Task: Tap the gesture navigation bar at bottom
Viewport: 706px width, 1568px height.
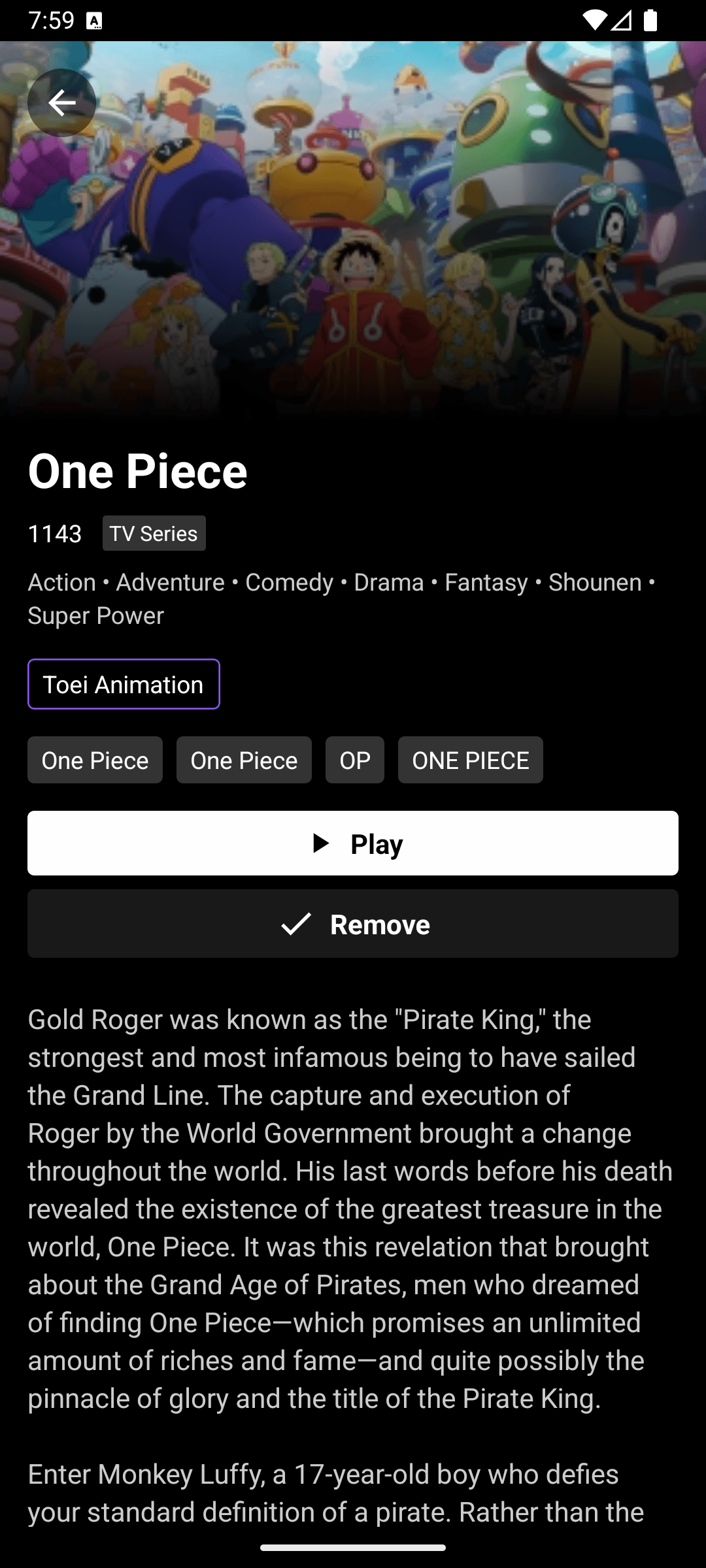Action: [353, 1548]
